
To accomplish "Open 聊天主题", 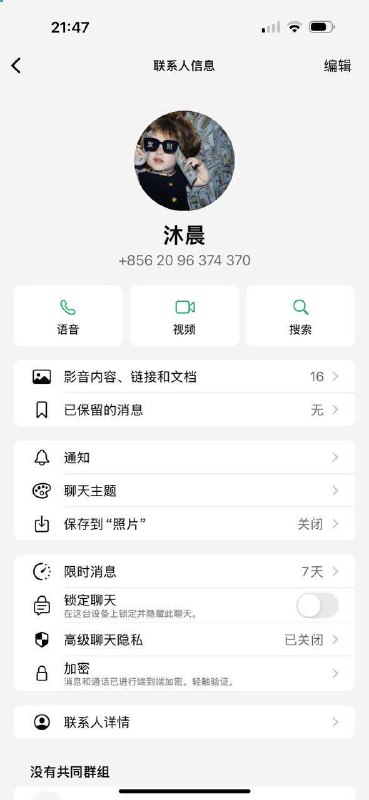I will click(184, 491).
